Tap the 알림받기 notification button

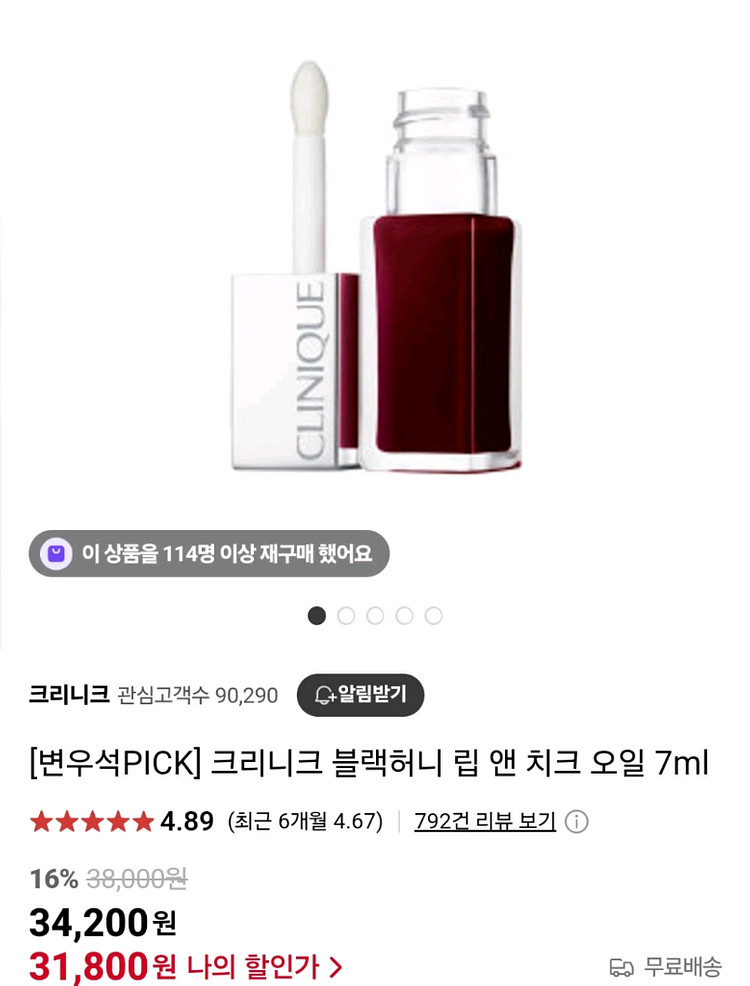(x=360, y=695)
